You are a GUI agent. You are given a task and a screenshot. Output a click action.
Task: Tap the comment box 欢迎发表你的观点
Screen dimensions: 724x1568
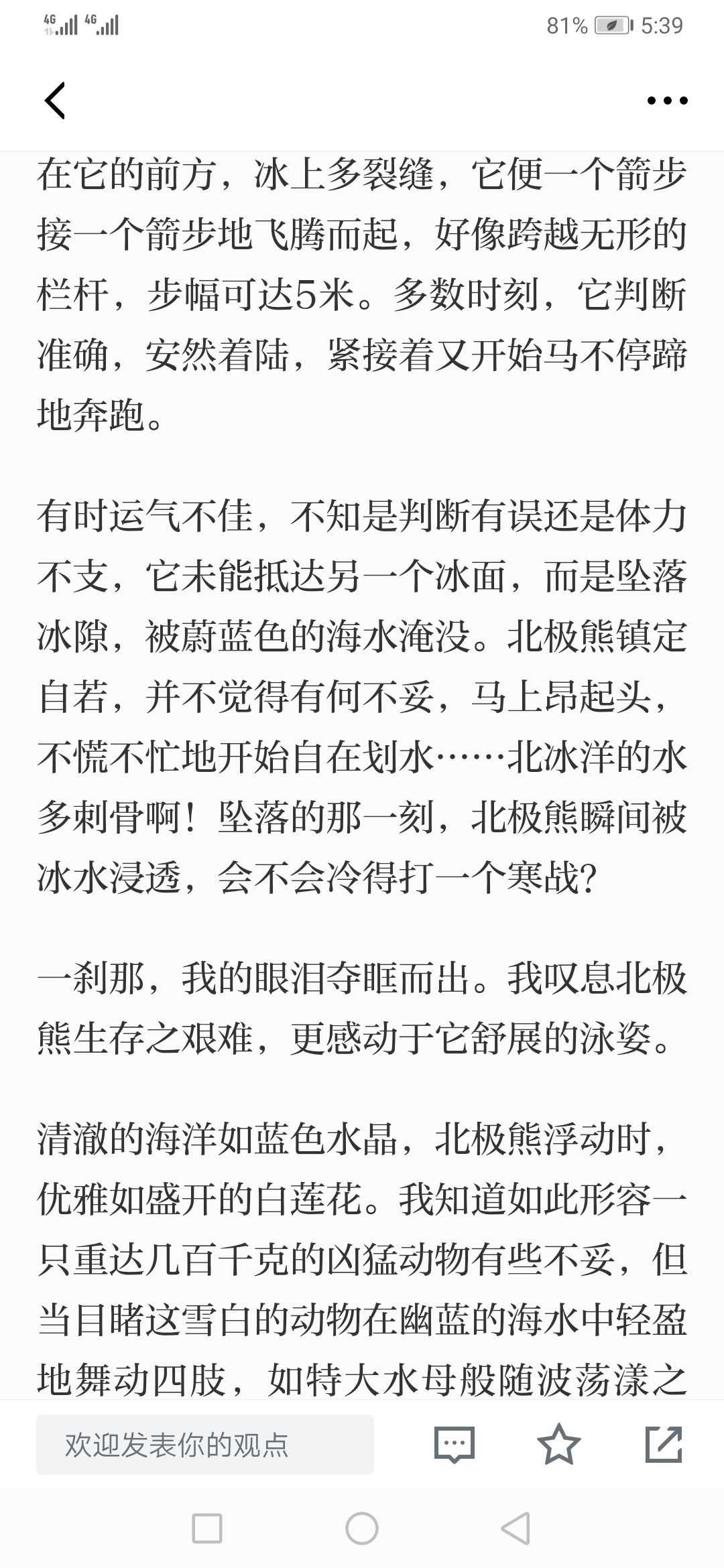pos(205,1445)
